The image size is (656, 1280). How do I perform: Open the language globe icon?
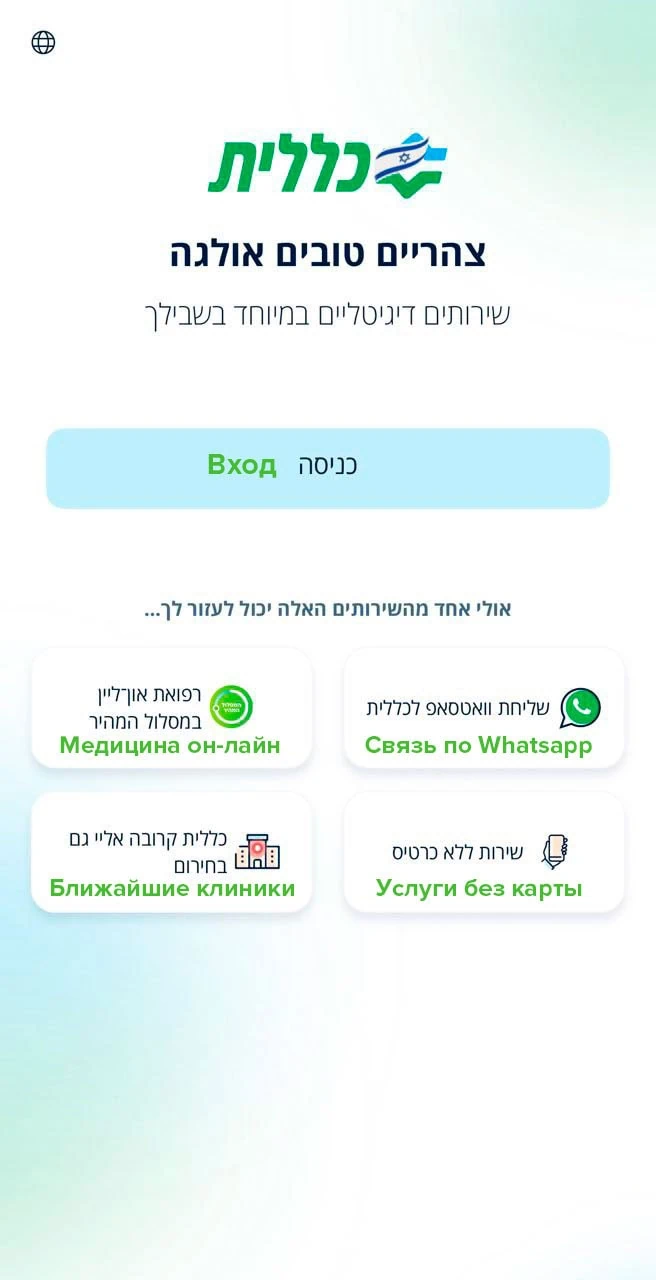(43, 42)
